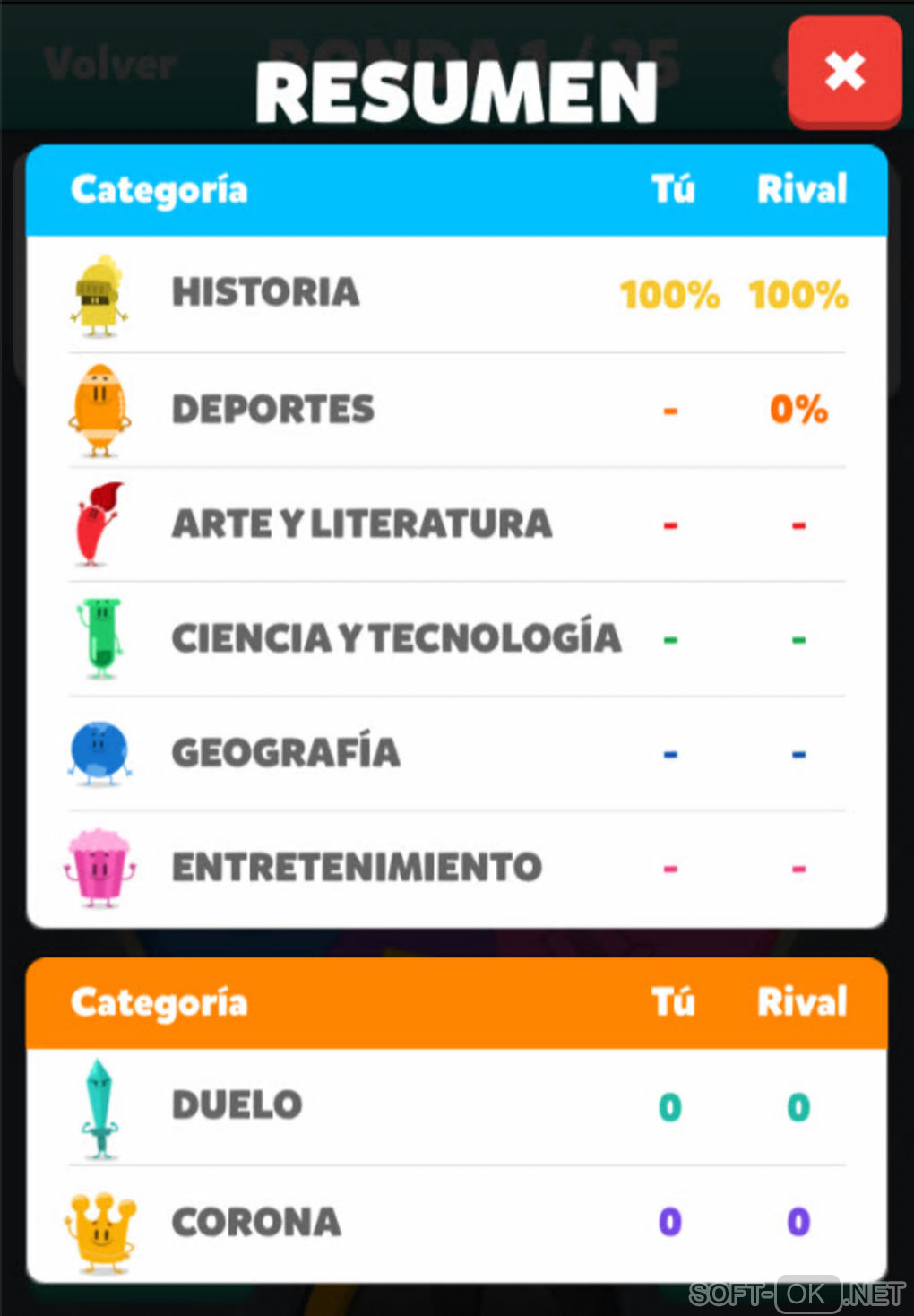Screen dimensions: 914x1316
Task: Close the Resumen summary dialog
Action: (844, 71)
